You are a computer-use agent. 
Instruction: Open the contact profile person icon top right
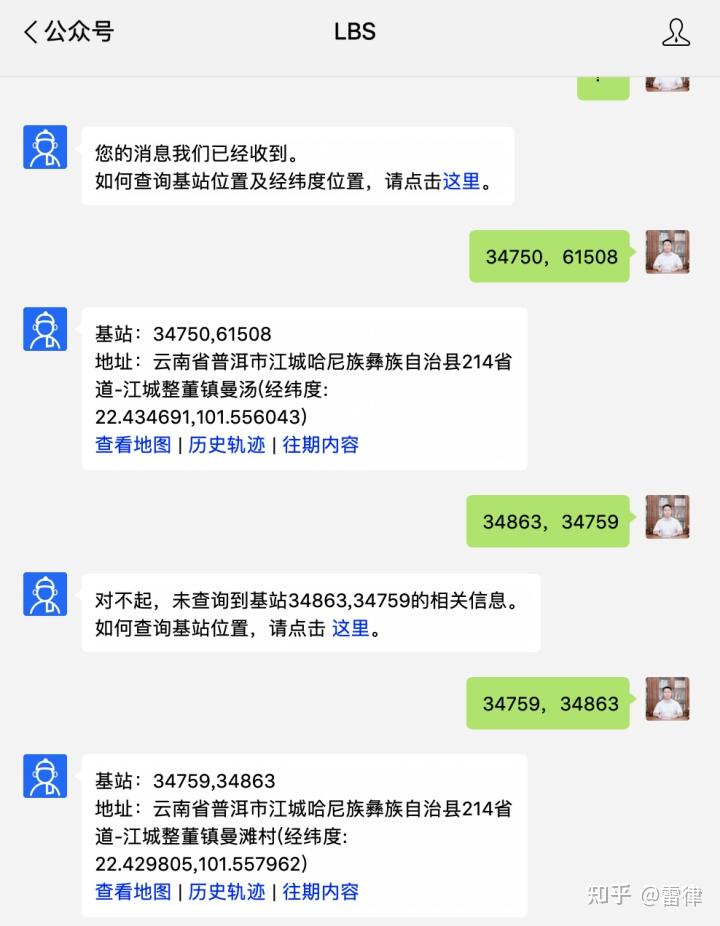coord(677,31)
